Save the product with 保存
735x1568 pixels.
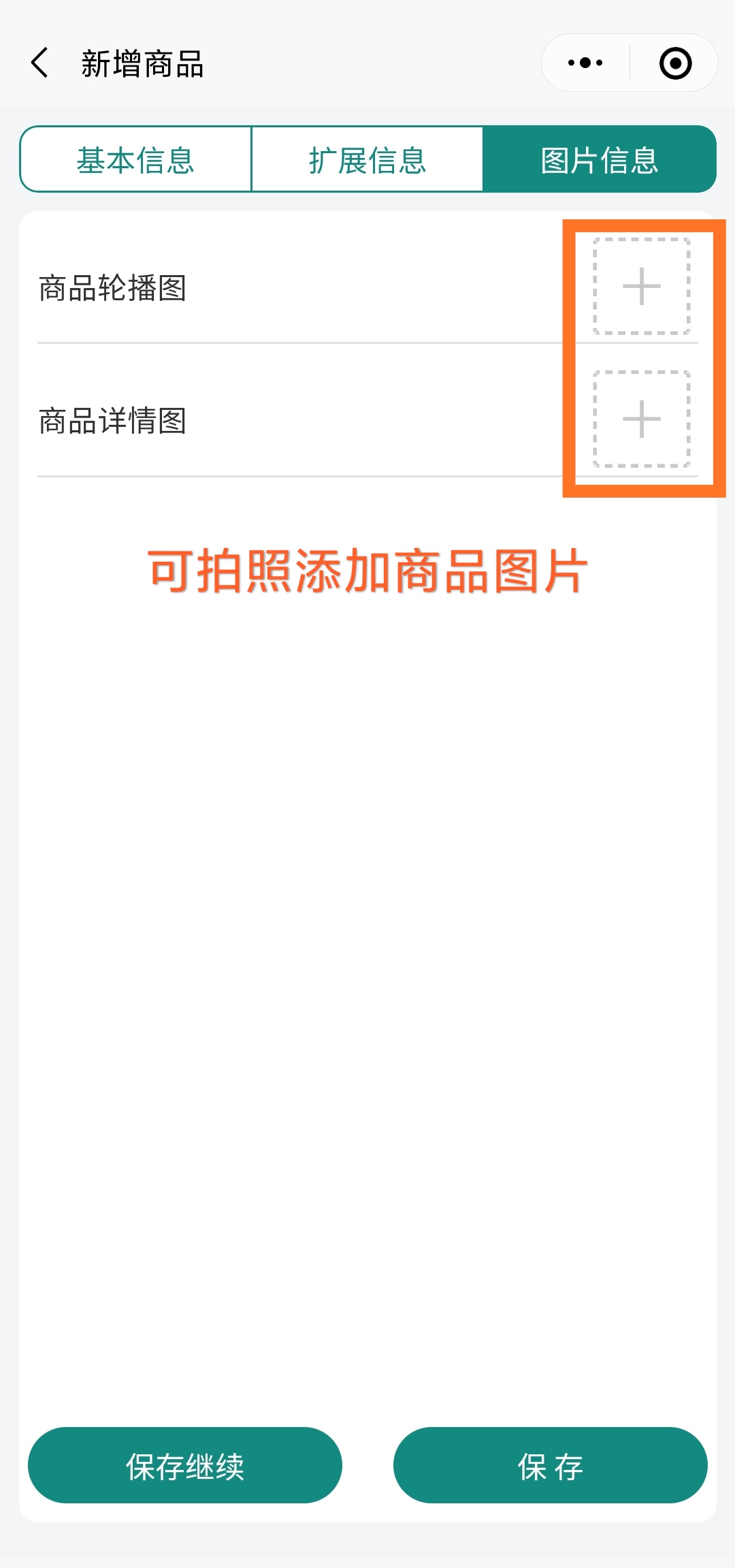(x=550, y=1466)
